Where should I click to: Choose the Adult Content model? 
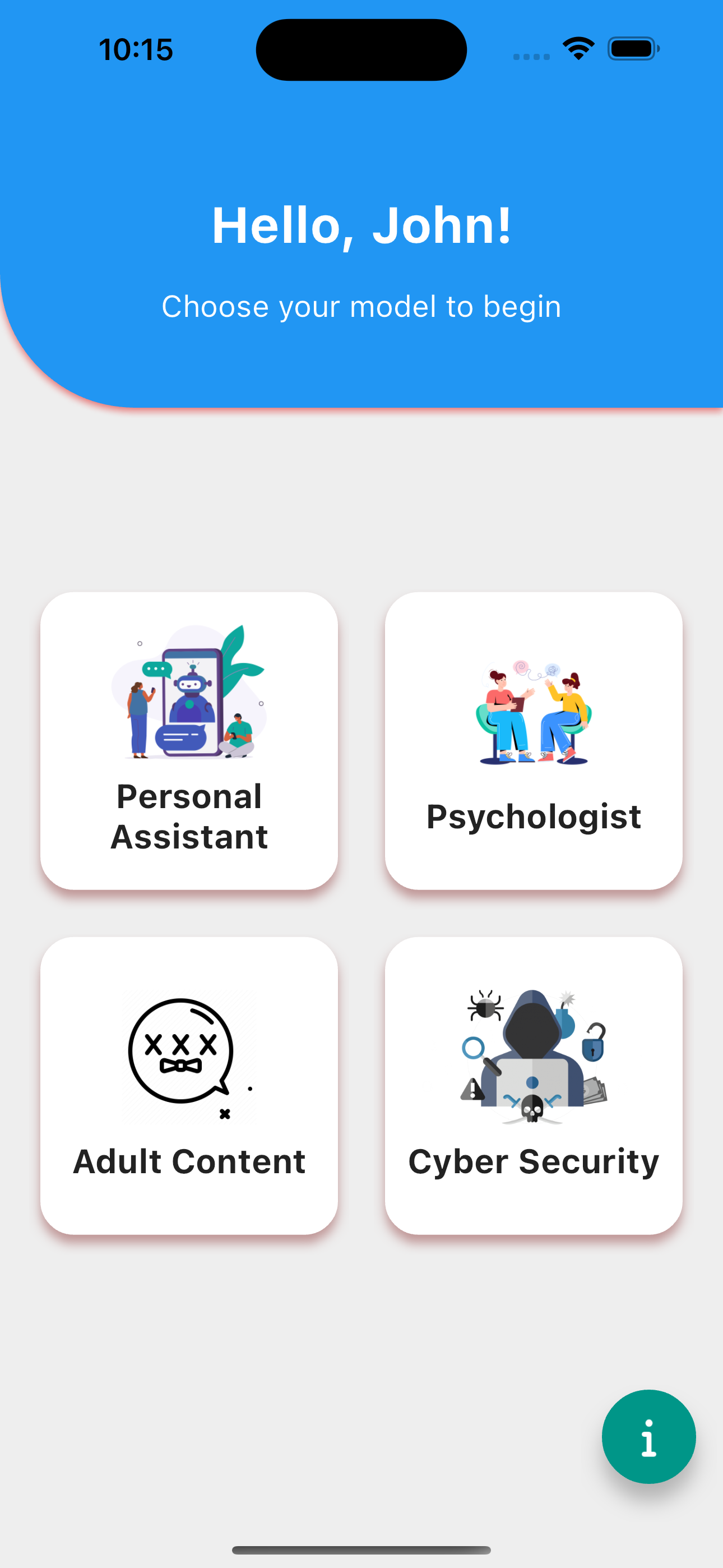(x=189, y=1085)
